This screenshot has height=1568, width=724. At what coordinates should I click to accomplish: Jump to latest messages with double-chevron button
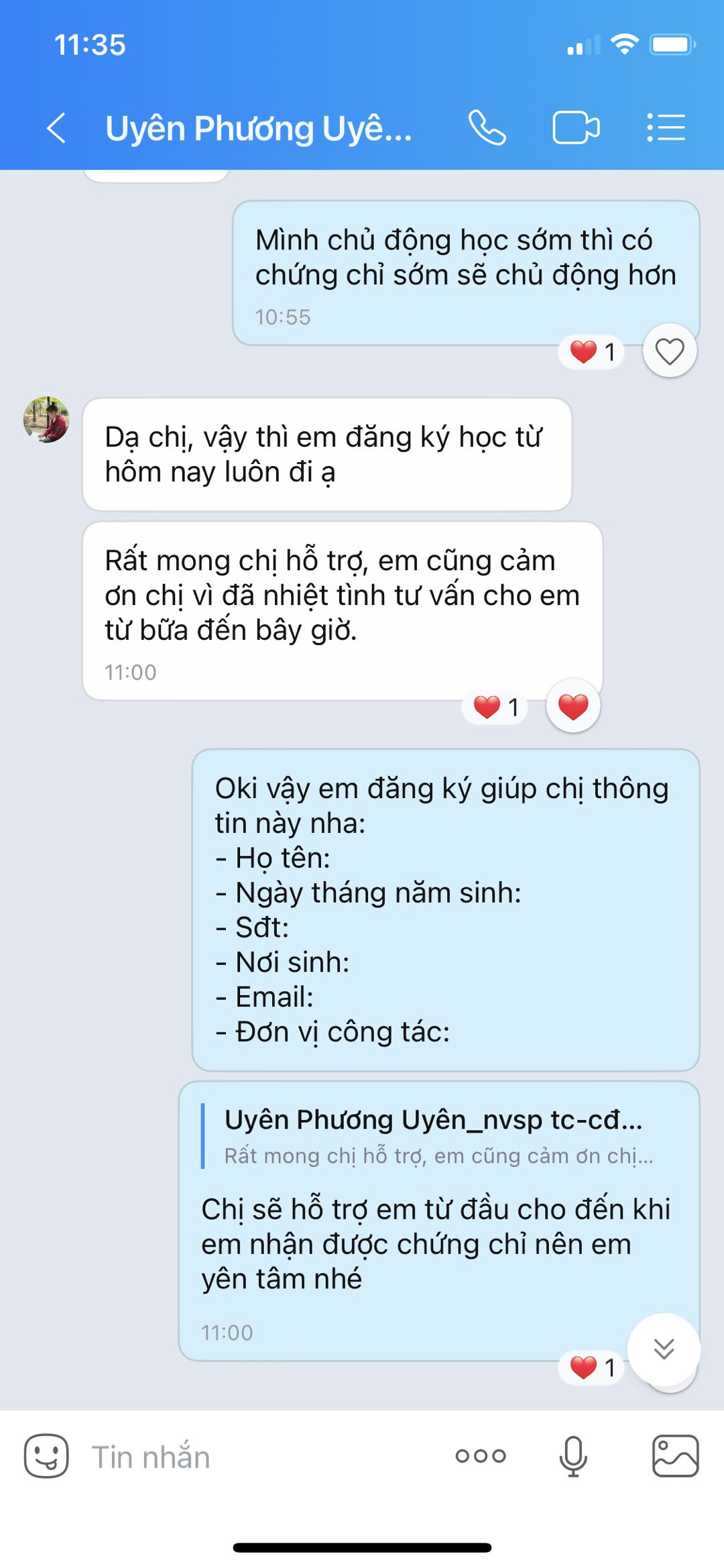tap(664, 1349)
